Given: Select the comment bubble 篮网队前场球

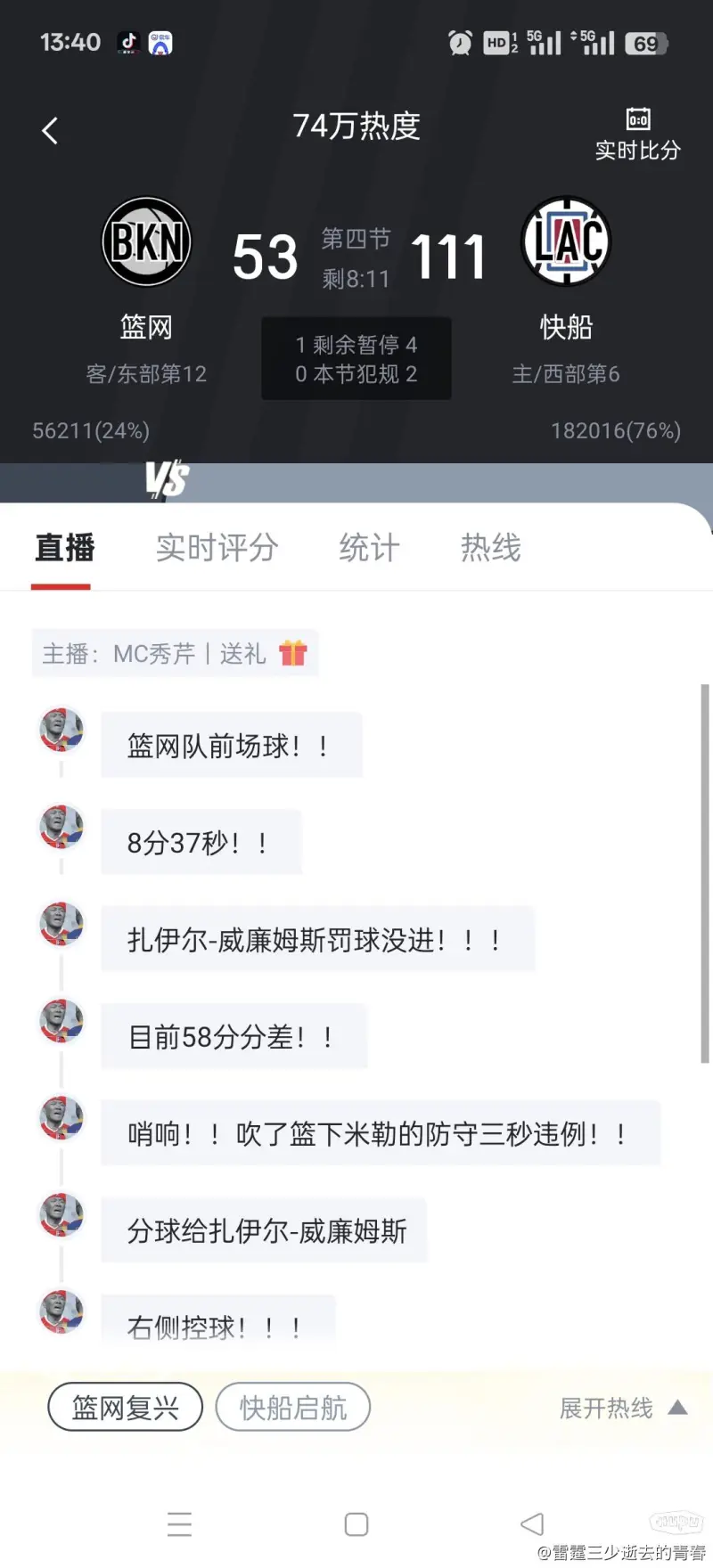Looking at the screenshot, I should pos(231,745).
